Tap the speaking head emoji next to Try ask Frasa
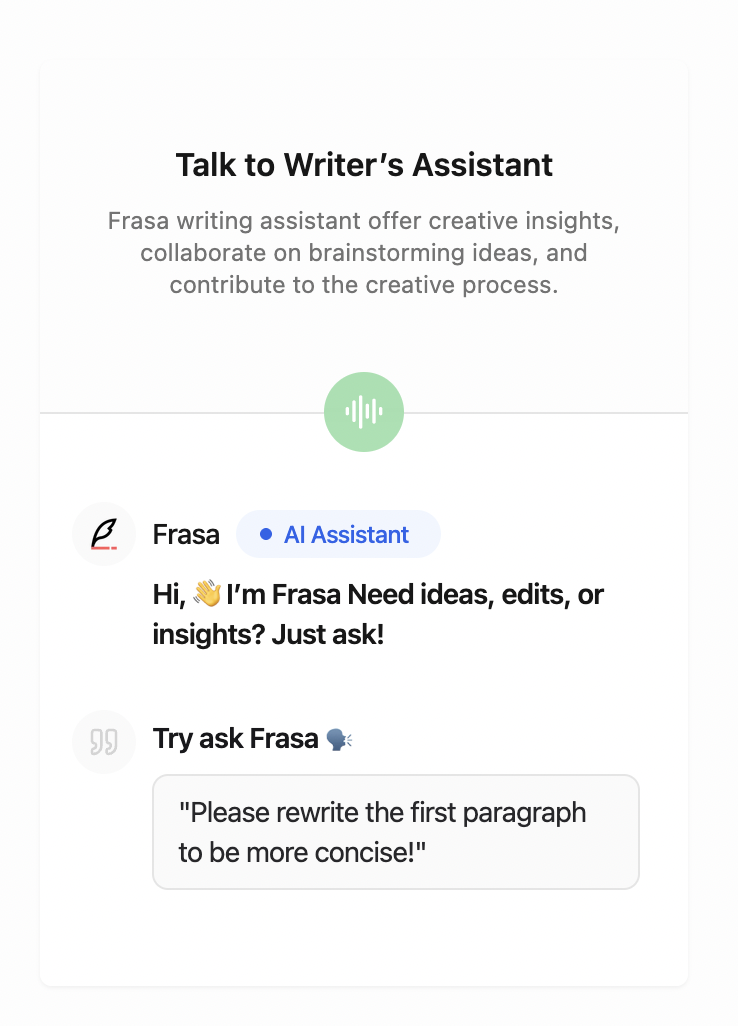The width and height of the screenshot is (738, 1026). click(x=337, y=738)
